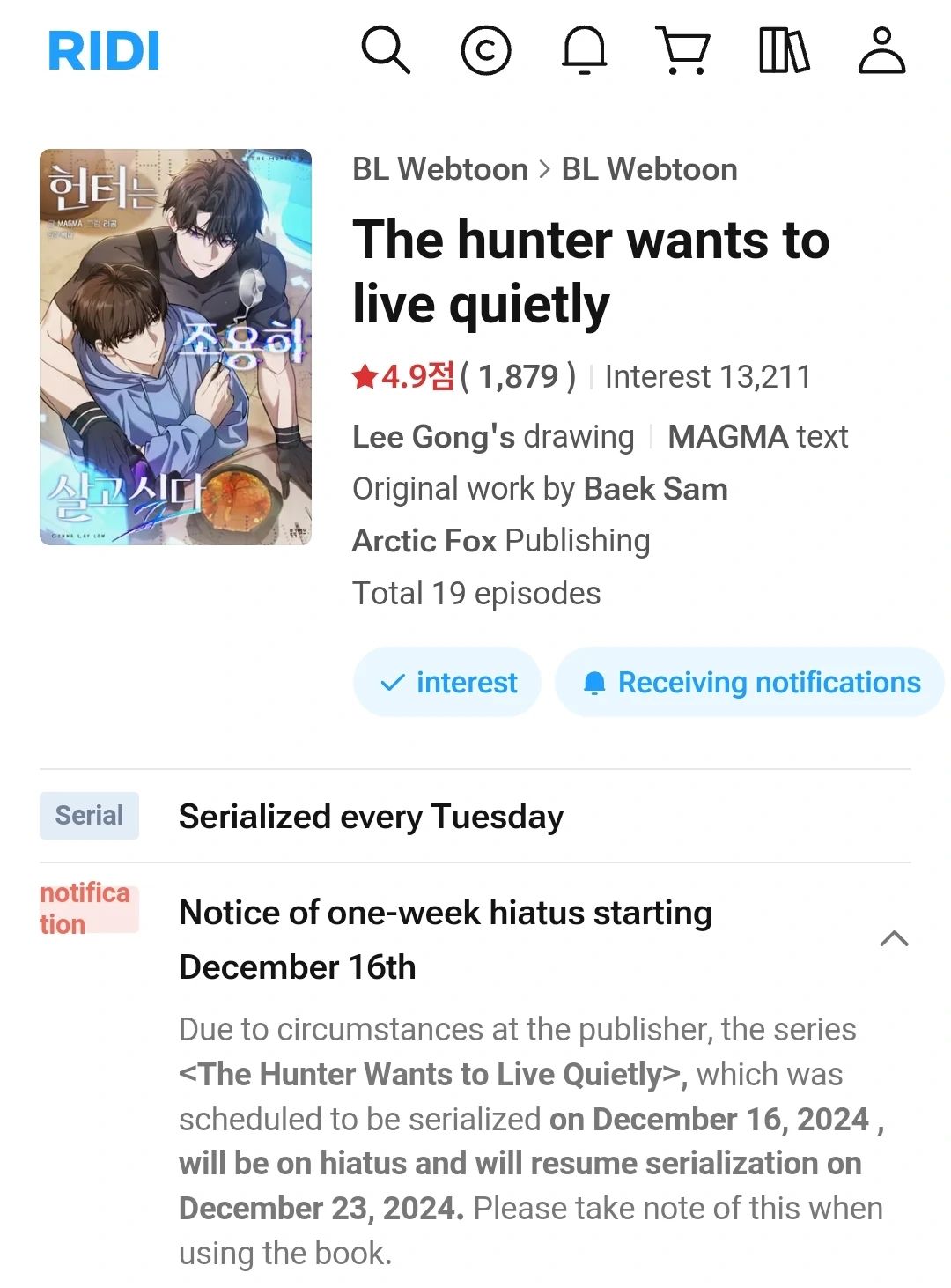The height and width of the screenshot is (1288, 951).
Task: Open my library bookshelf
Action: (x=783, y=50)
